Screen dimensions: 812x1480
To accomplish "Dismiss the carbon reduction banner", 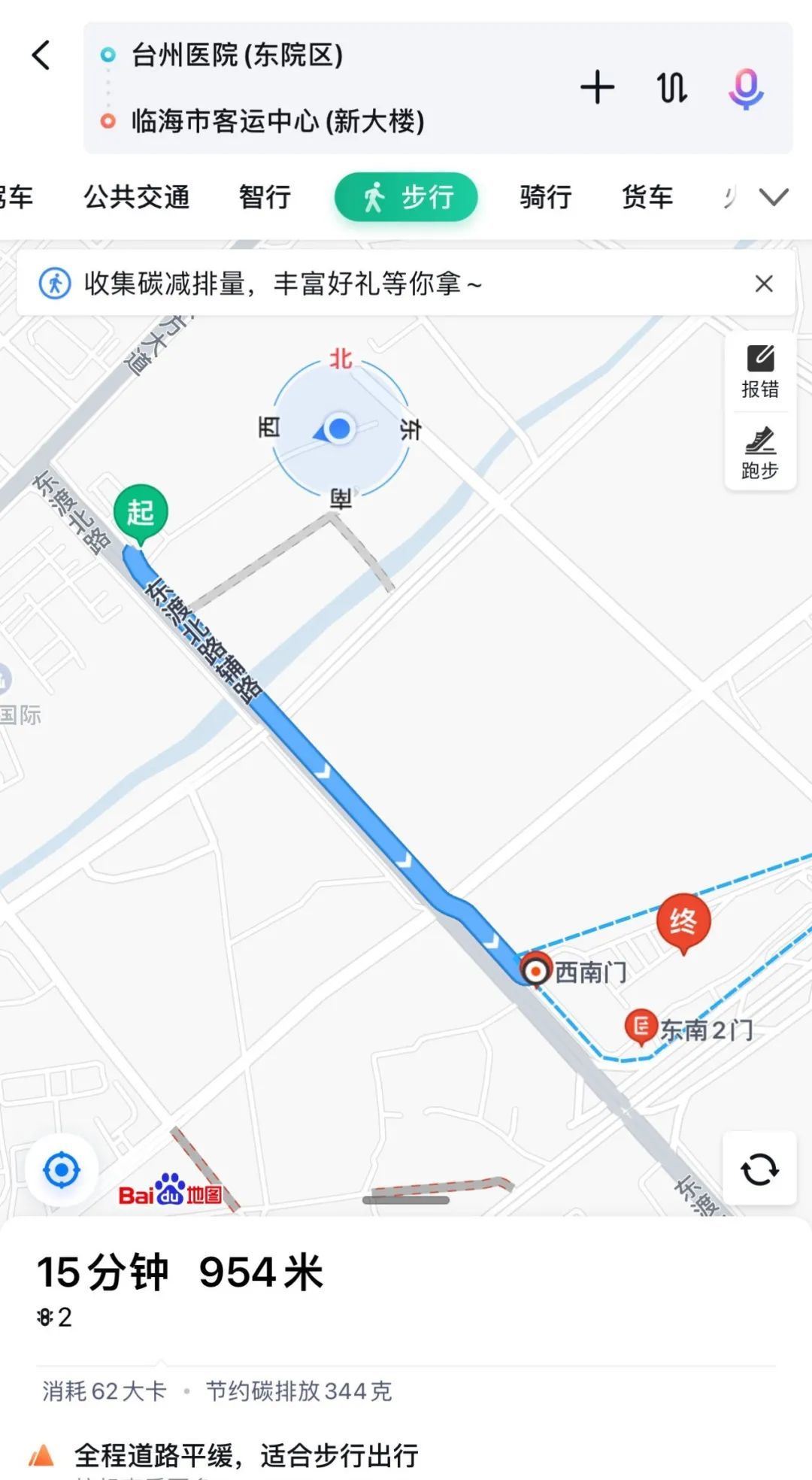I will (x=764, y=284).
